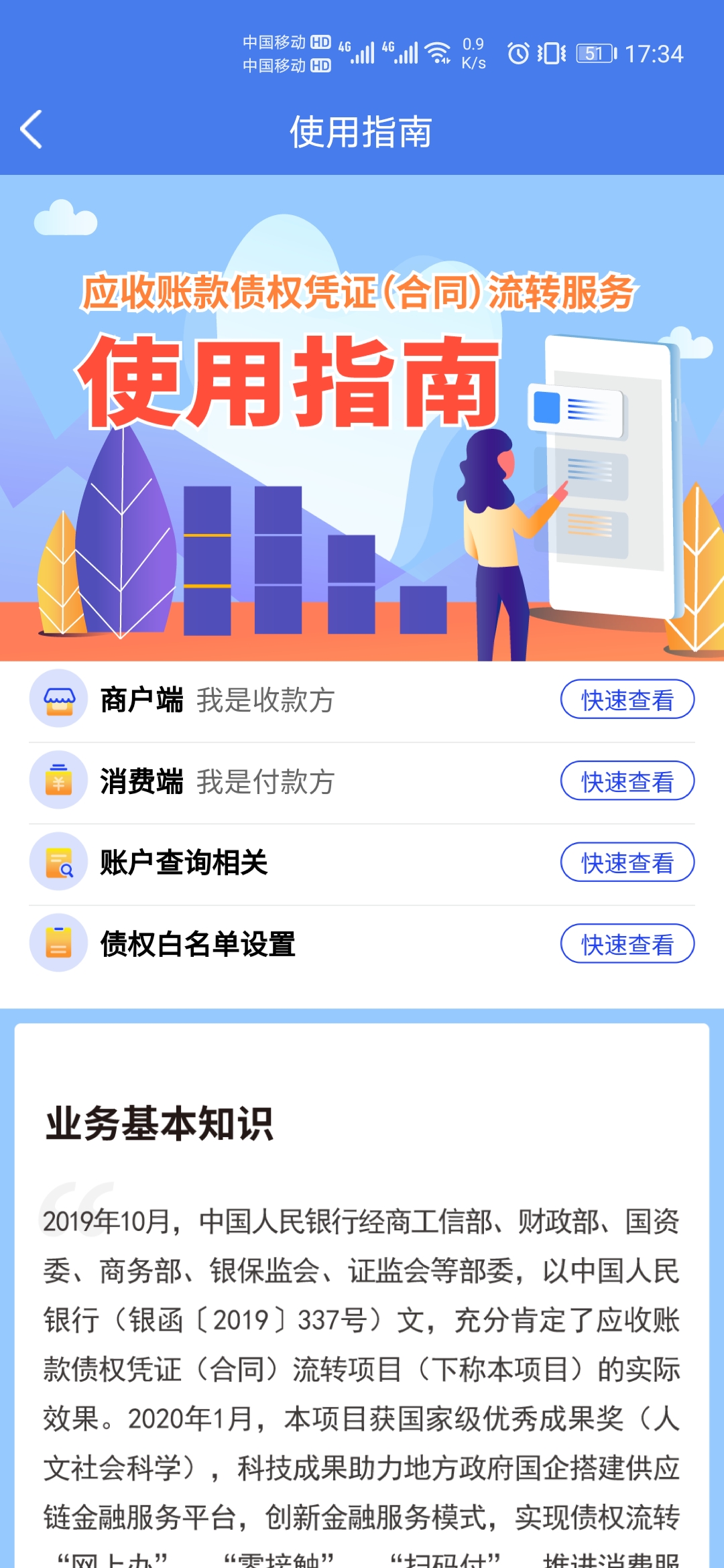The width and height of the screenshot is (724, 1568).
Task: Click the vibrate mode status icon
Action: coord(550,53)
